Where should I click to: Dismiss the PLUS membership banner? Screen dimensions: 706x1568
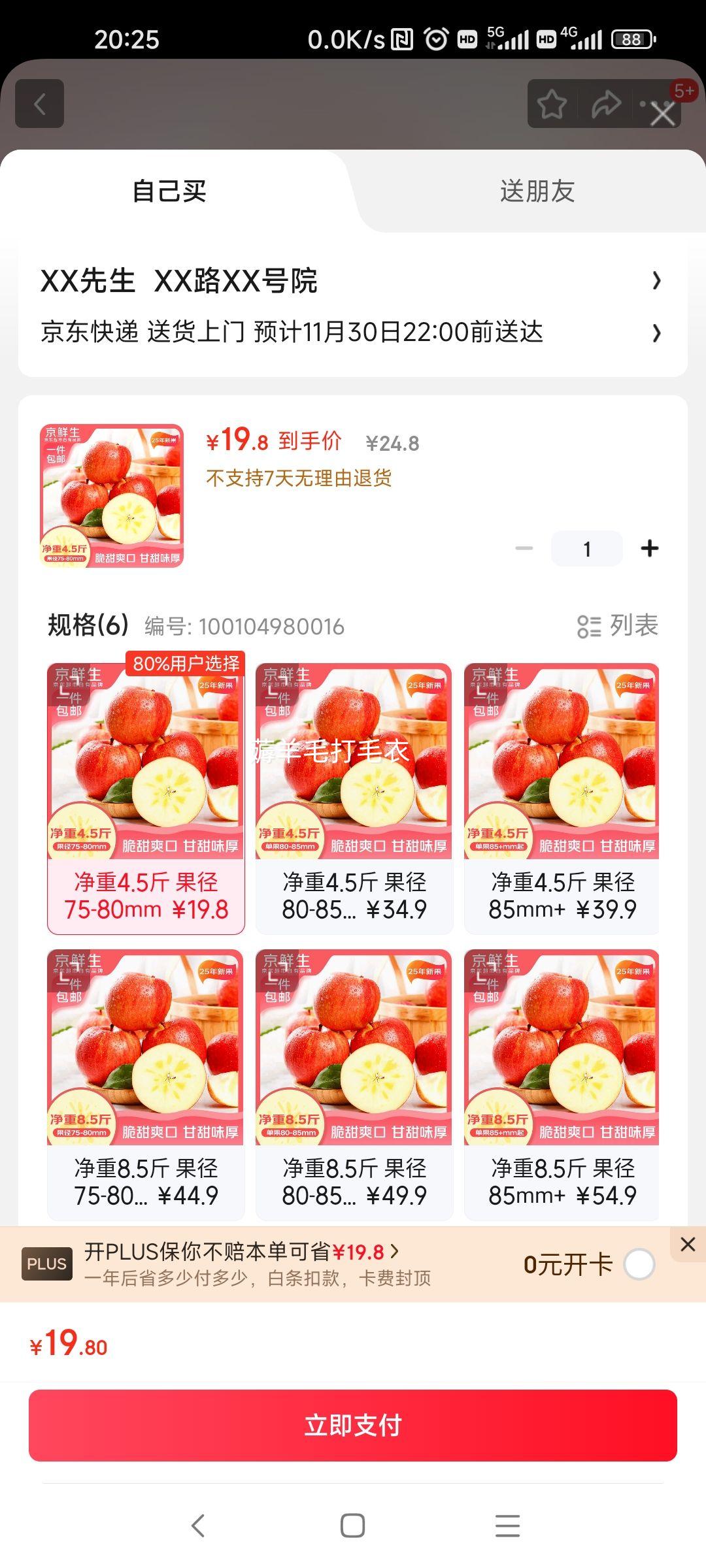click(688, 1245)
